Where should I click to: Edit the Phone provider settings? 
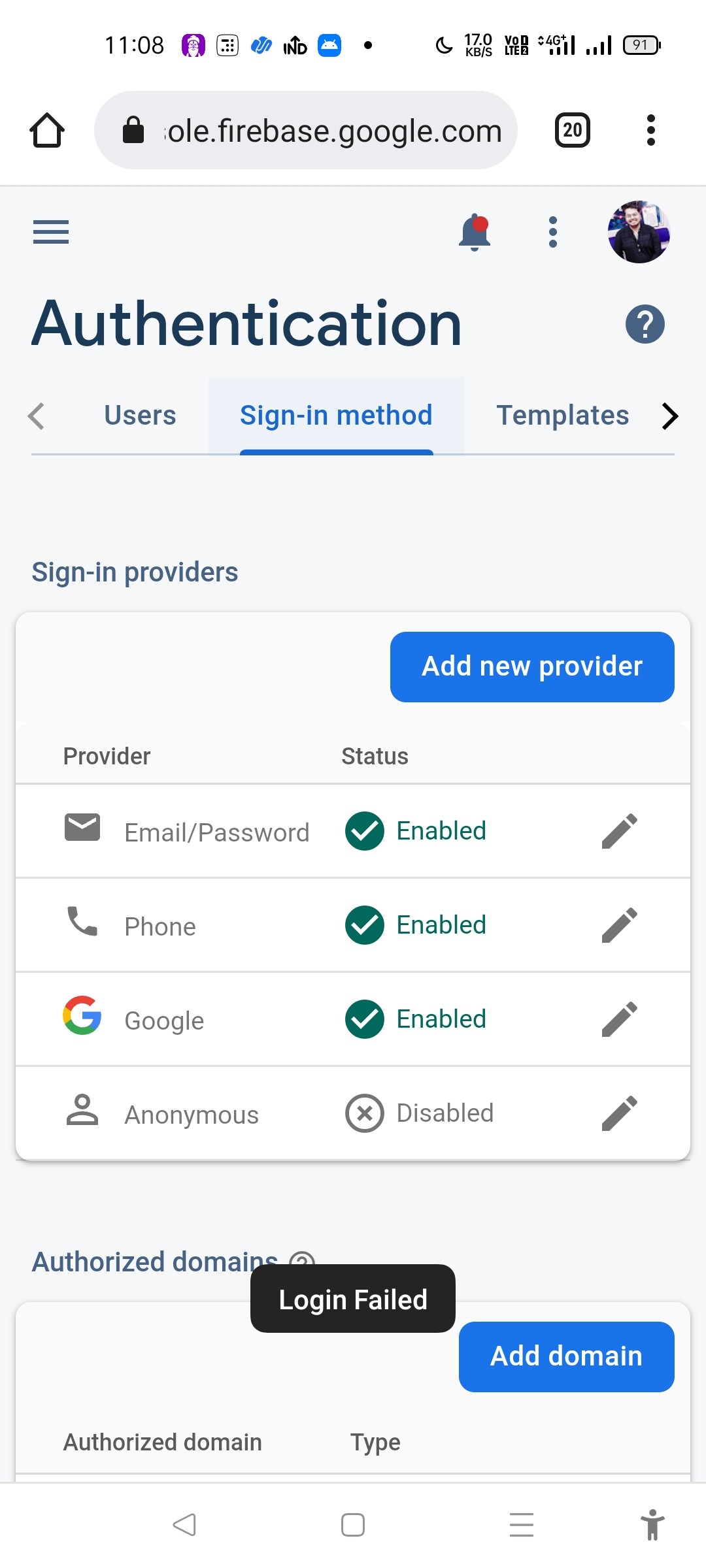click(x=619, y=925)
